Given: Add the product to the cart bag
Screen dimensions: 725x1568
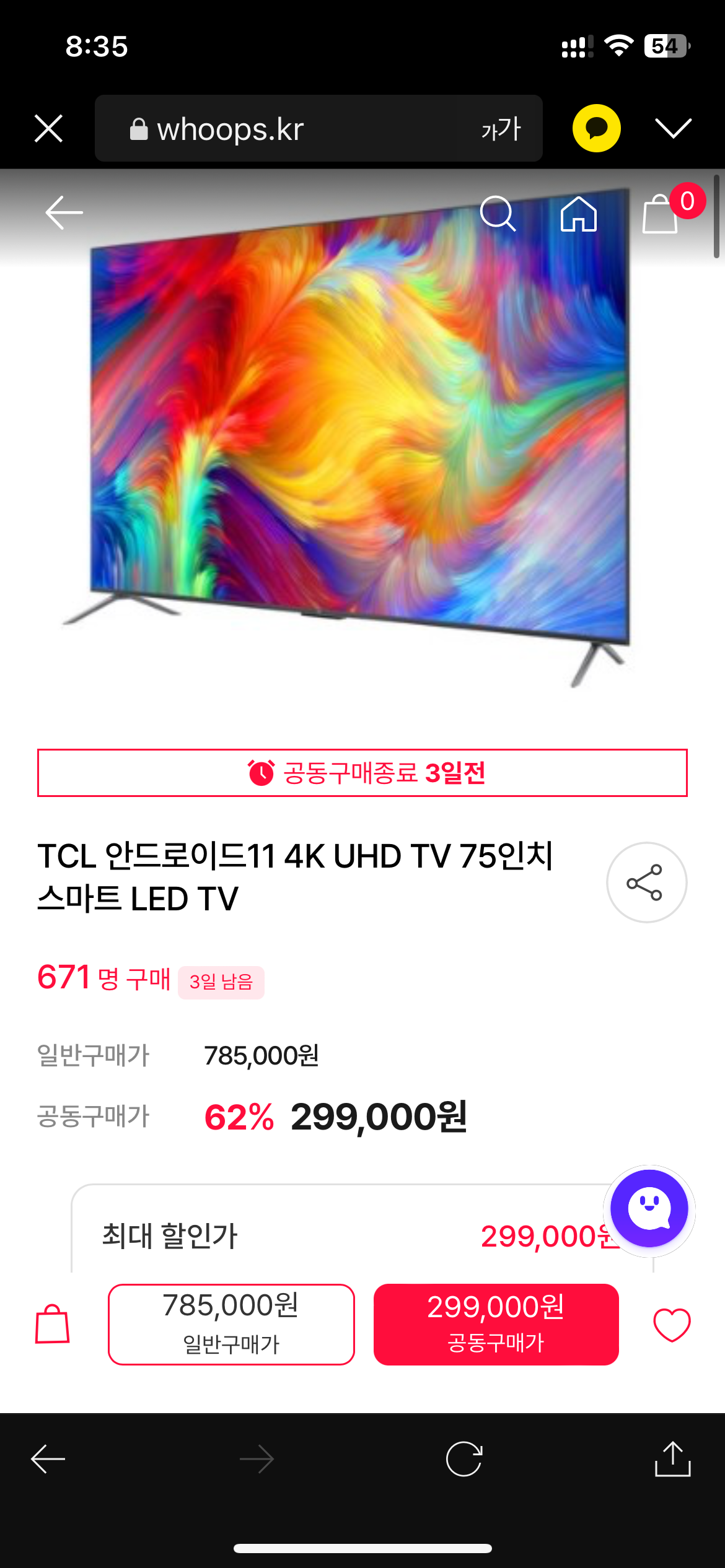Looking at the screenshot, I should (x=53, y=1324).
